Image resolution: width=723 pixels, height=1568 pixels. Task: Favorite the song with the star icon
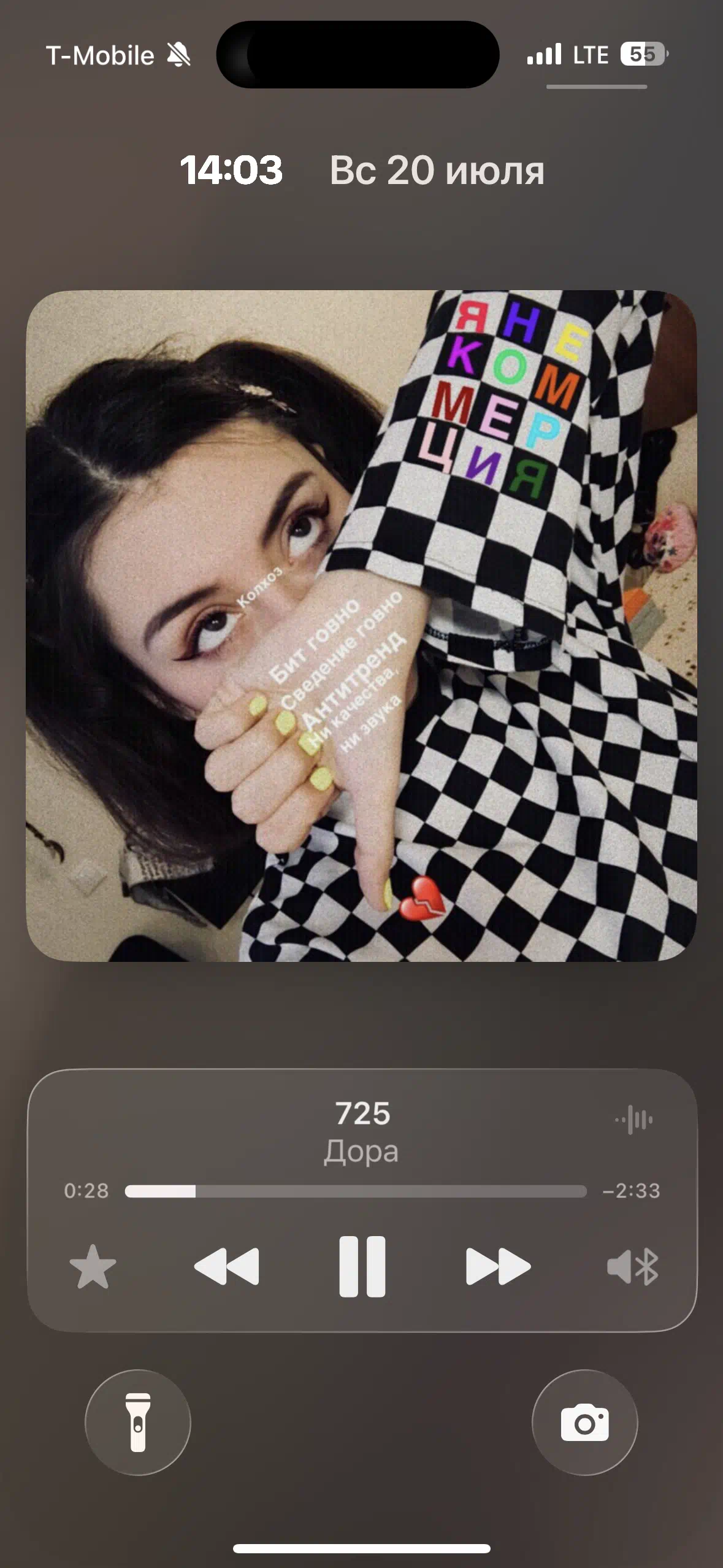93,1267
